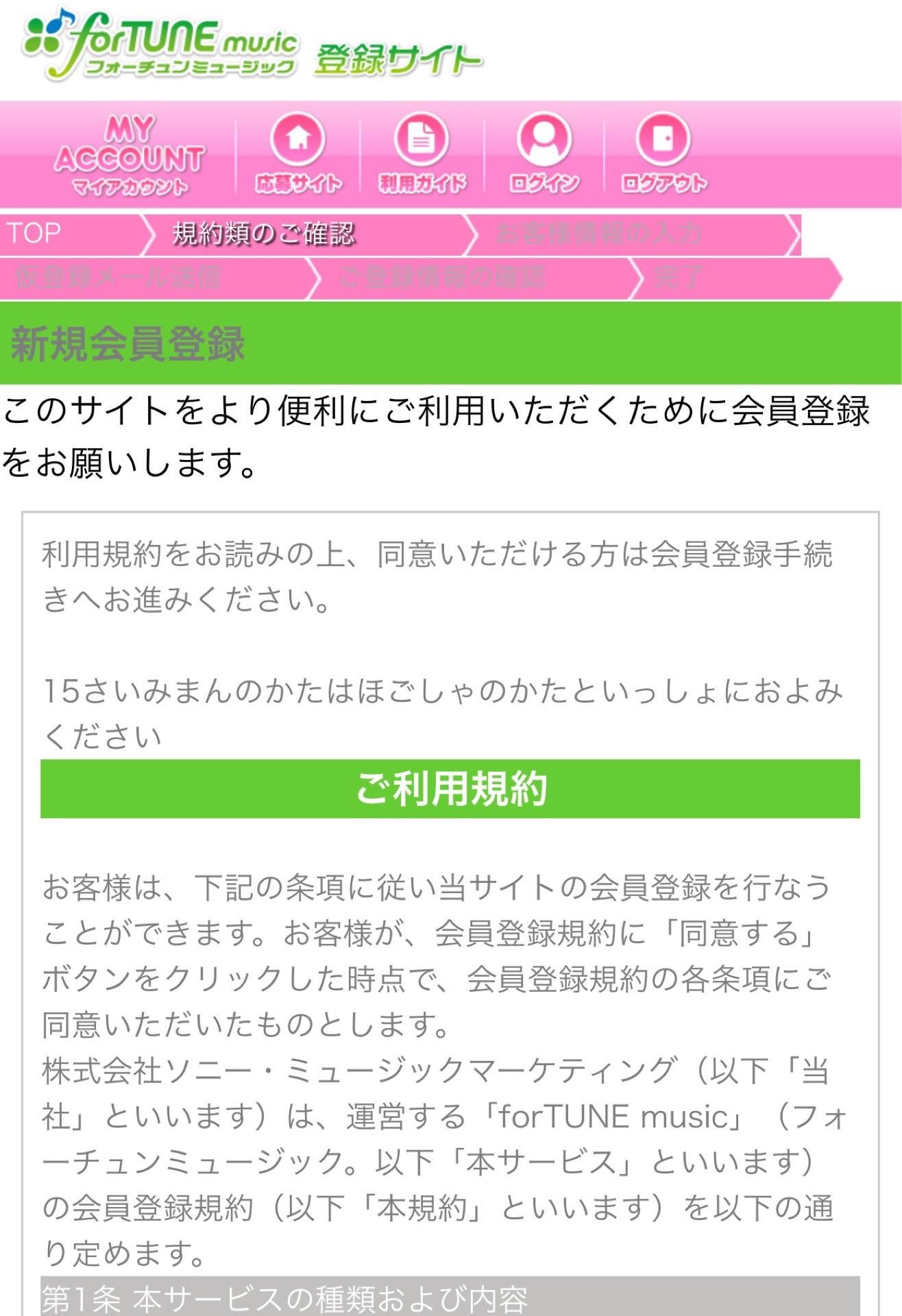Open the 利用ガイド usage guide

coord(422,152)
